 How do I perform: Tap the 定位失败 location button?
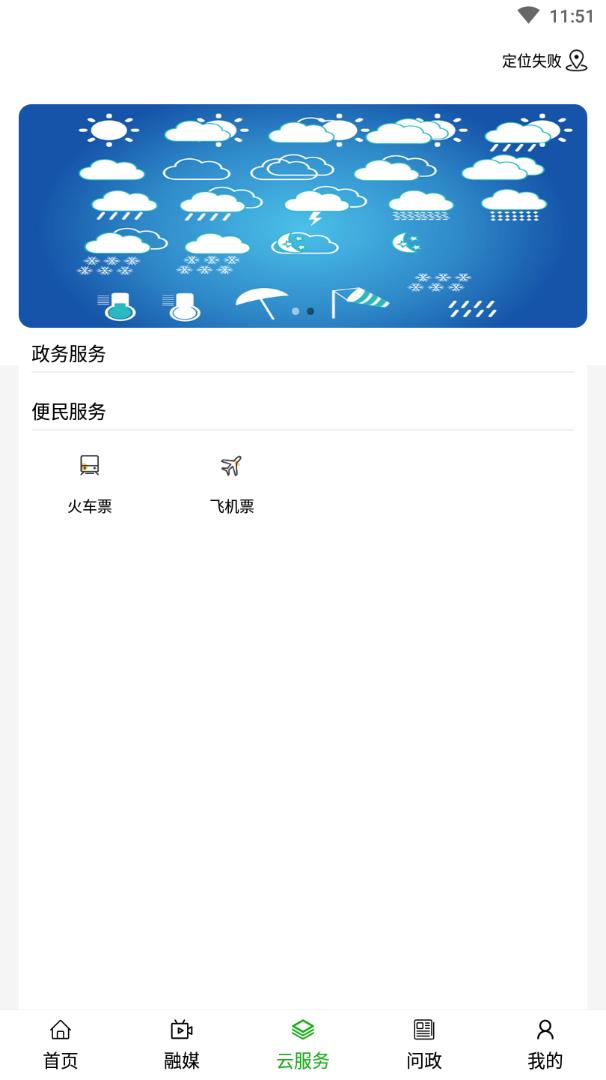(544, 61)
